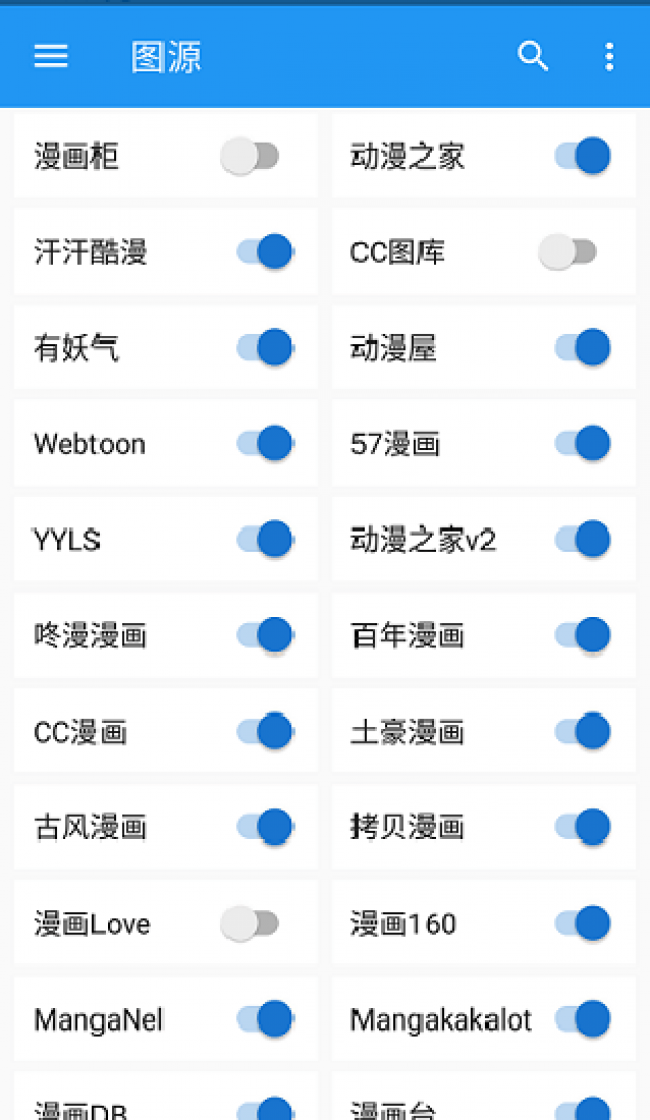The height and width of the screenshot is (1120, 650).
Task: Disable the YYLS source
Action: pyautogui.click(x=265, y=539)
